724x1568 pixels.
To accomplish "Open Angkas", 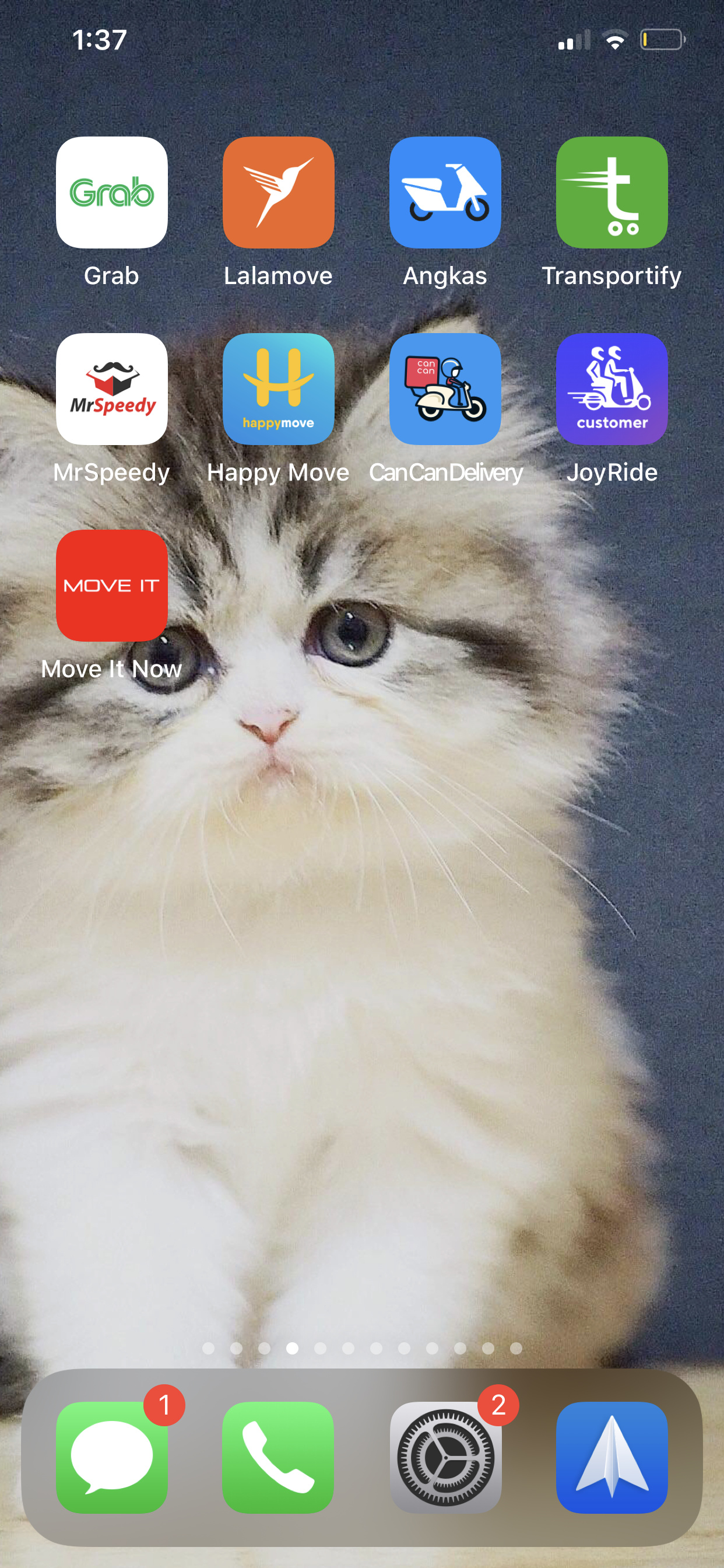I will click(445, 192).
